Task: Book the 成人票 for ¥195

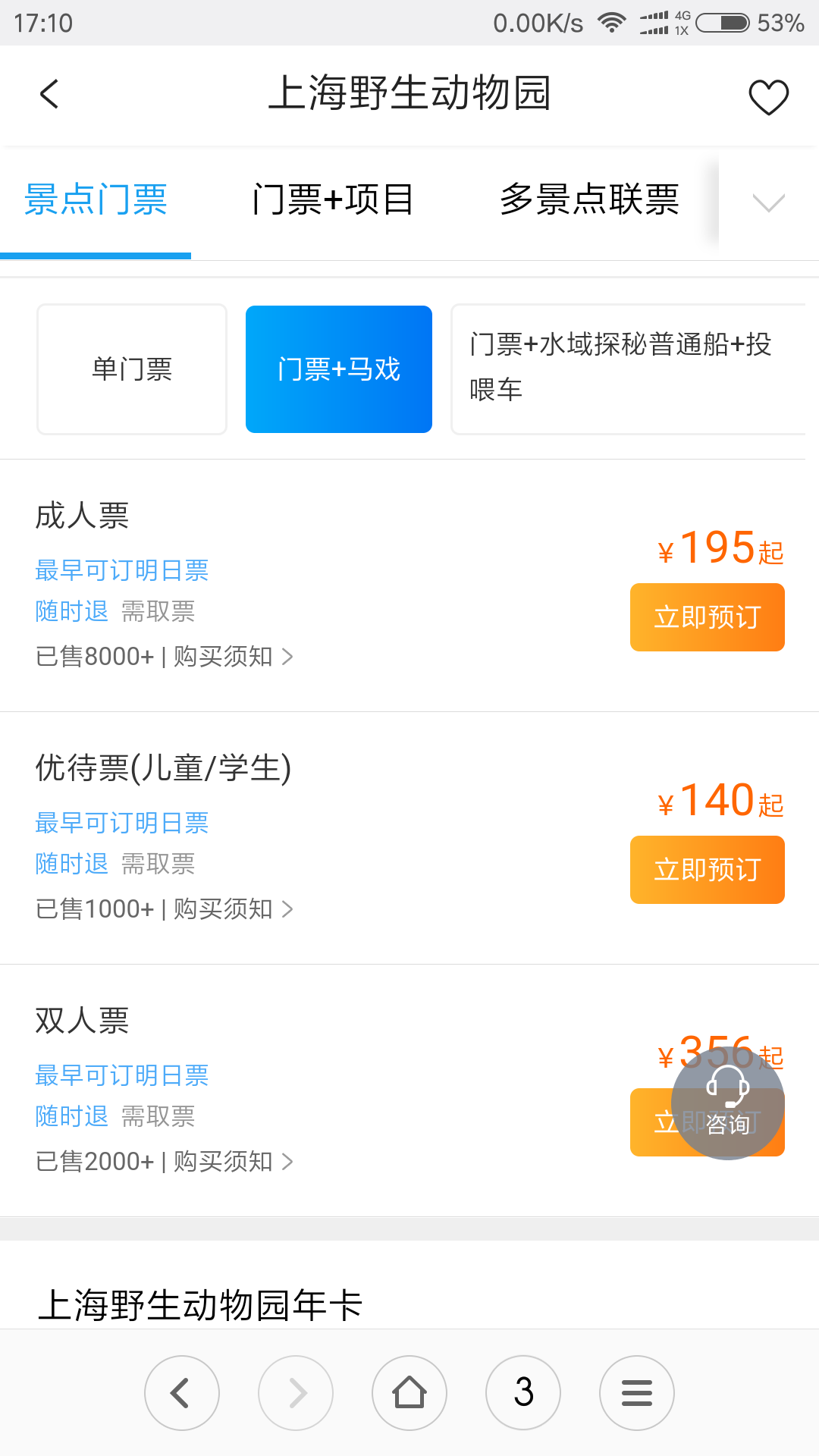Action: click(x=707, y=617)
